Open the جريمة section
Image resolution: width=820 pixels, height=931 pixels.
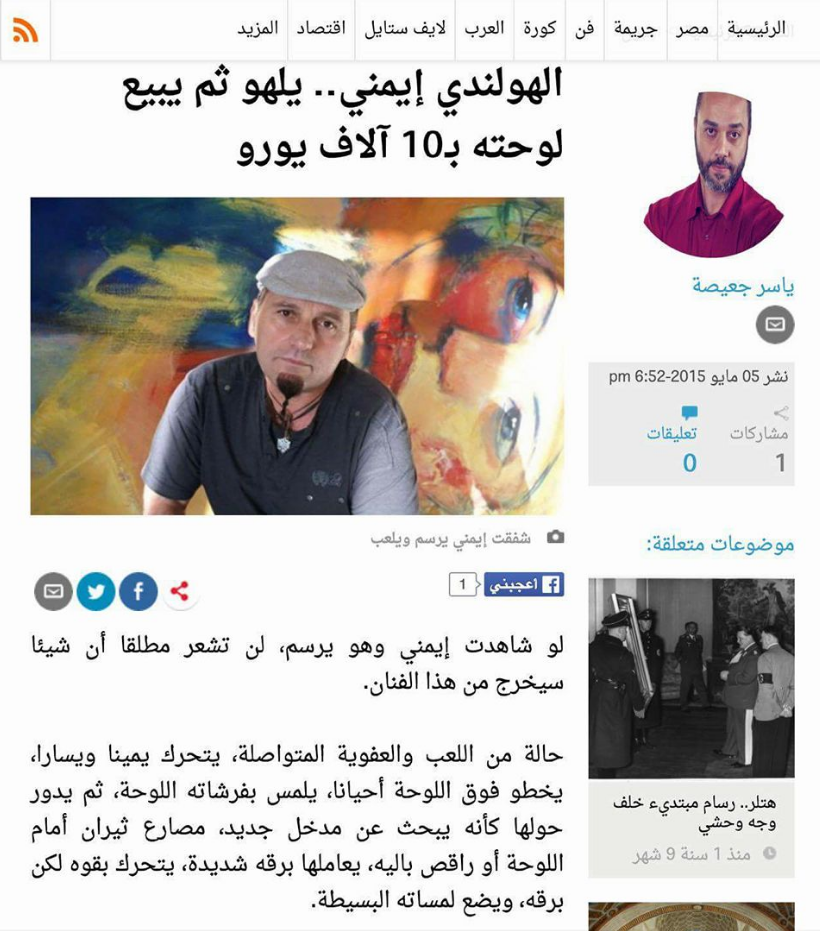pyautogui.click(x=635, y=29)
